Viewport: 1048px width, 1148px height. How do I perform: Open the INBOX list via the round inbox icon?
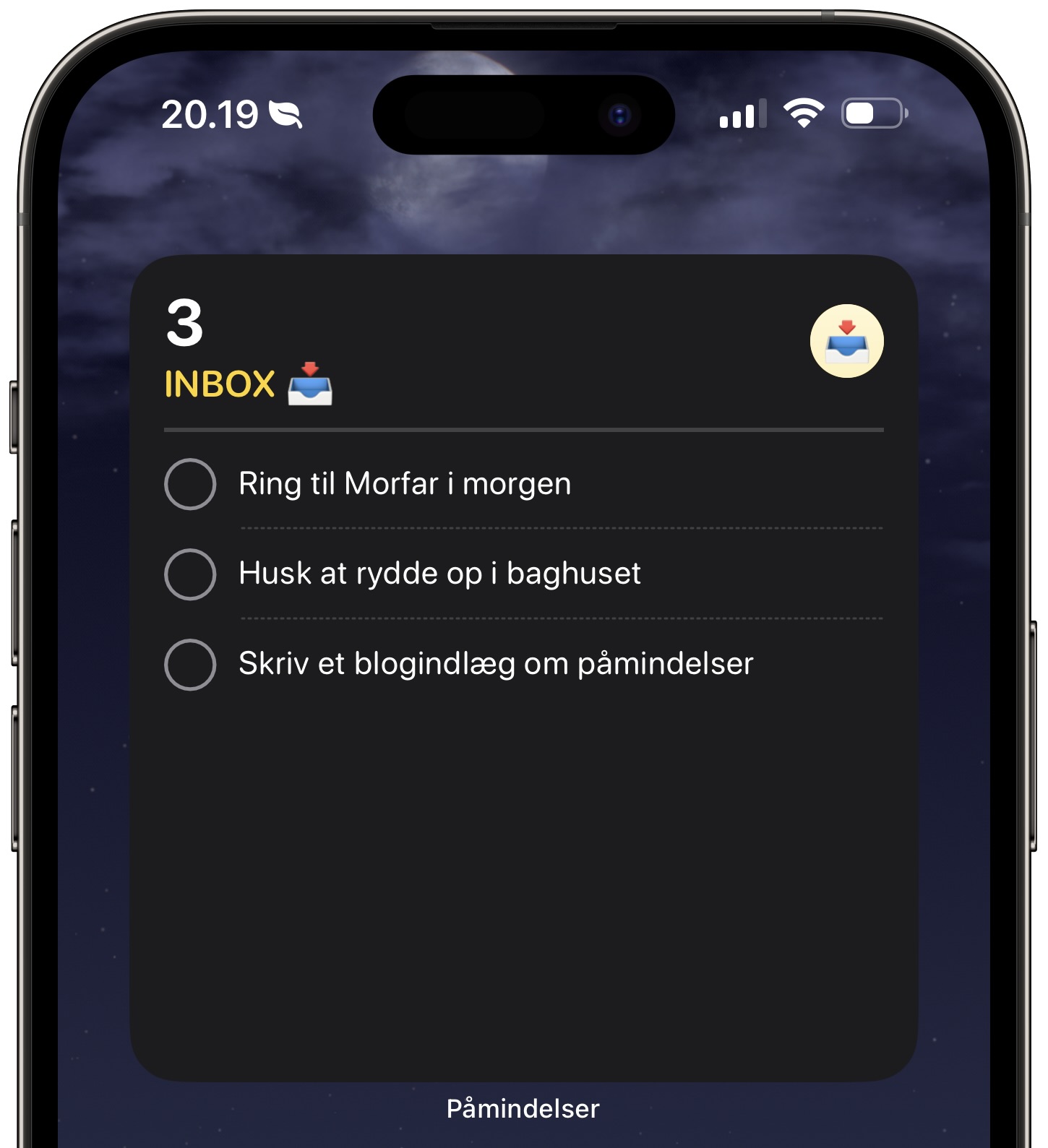pos(846,341)
